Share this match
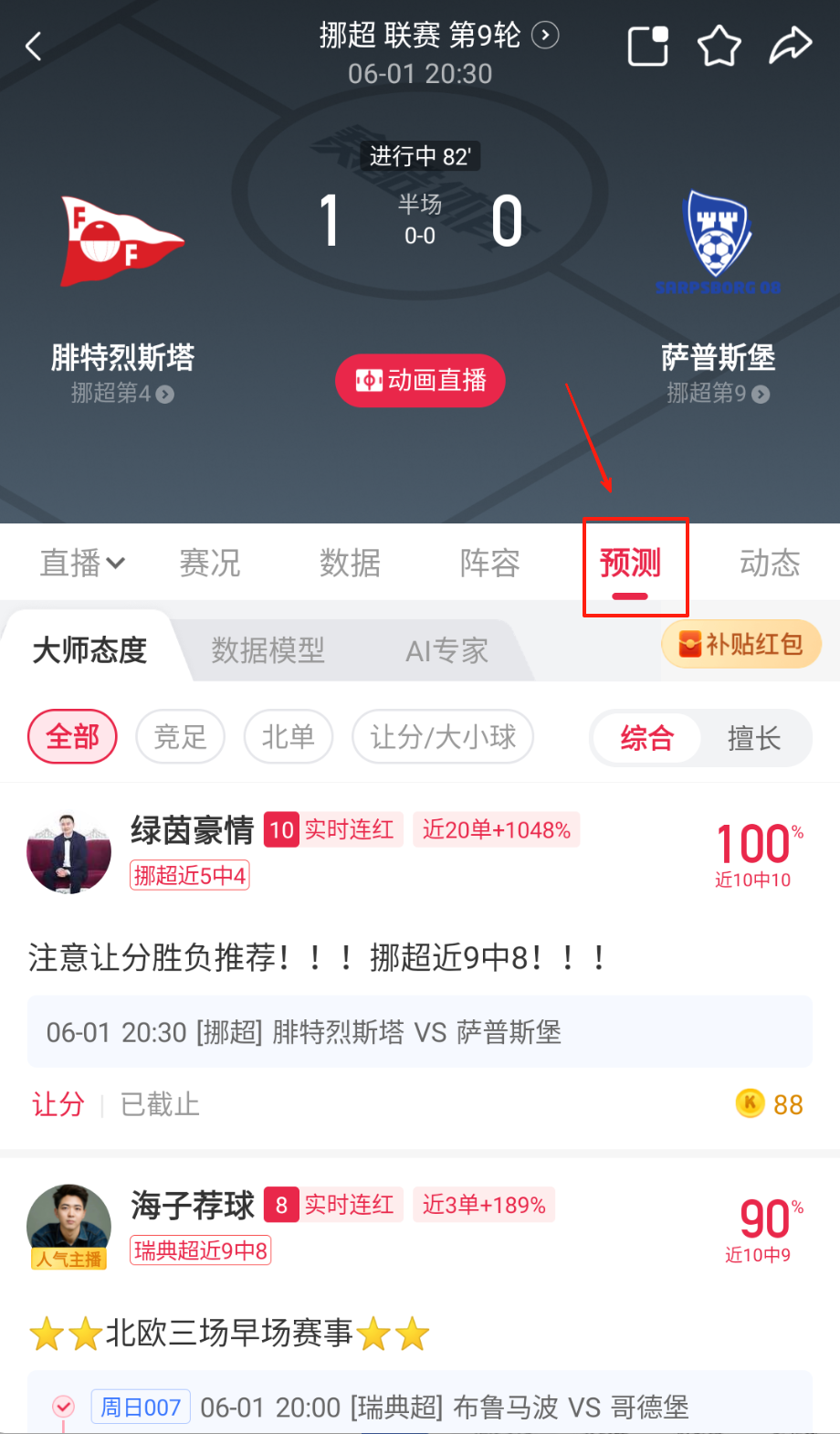The width and height of the screenshot is (840, 1434). point(790,46)
